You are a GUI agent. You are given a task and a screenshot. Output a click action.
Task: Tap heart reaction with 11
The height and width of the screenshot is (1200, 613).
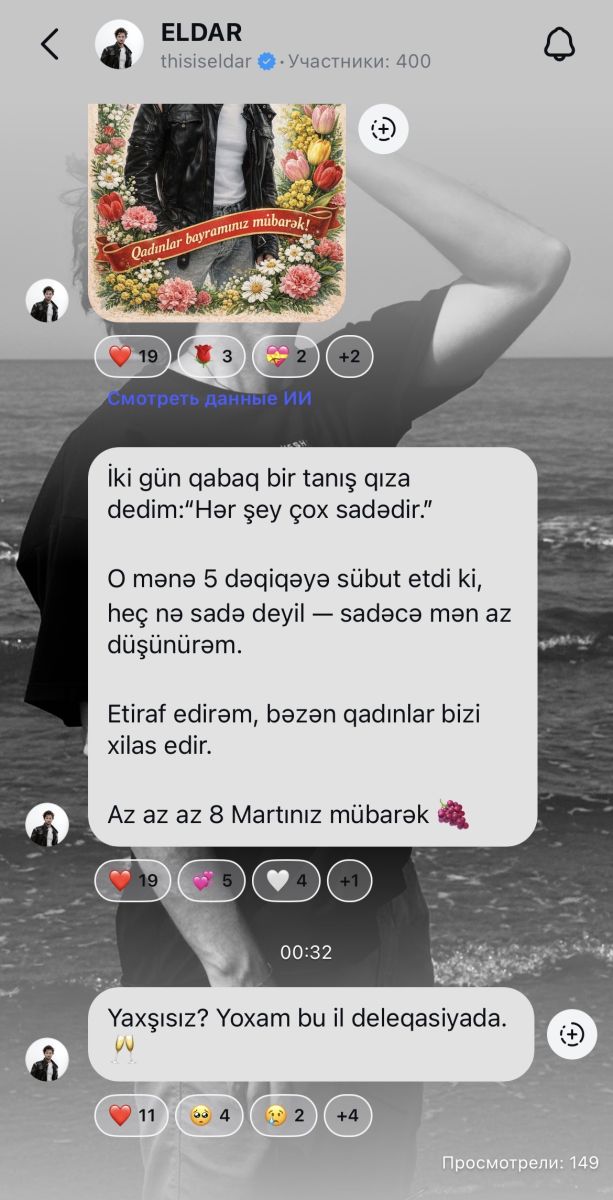tap(134, 1115)
